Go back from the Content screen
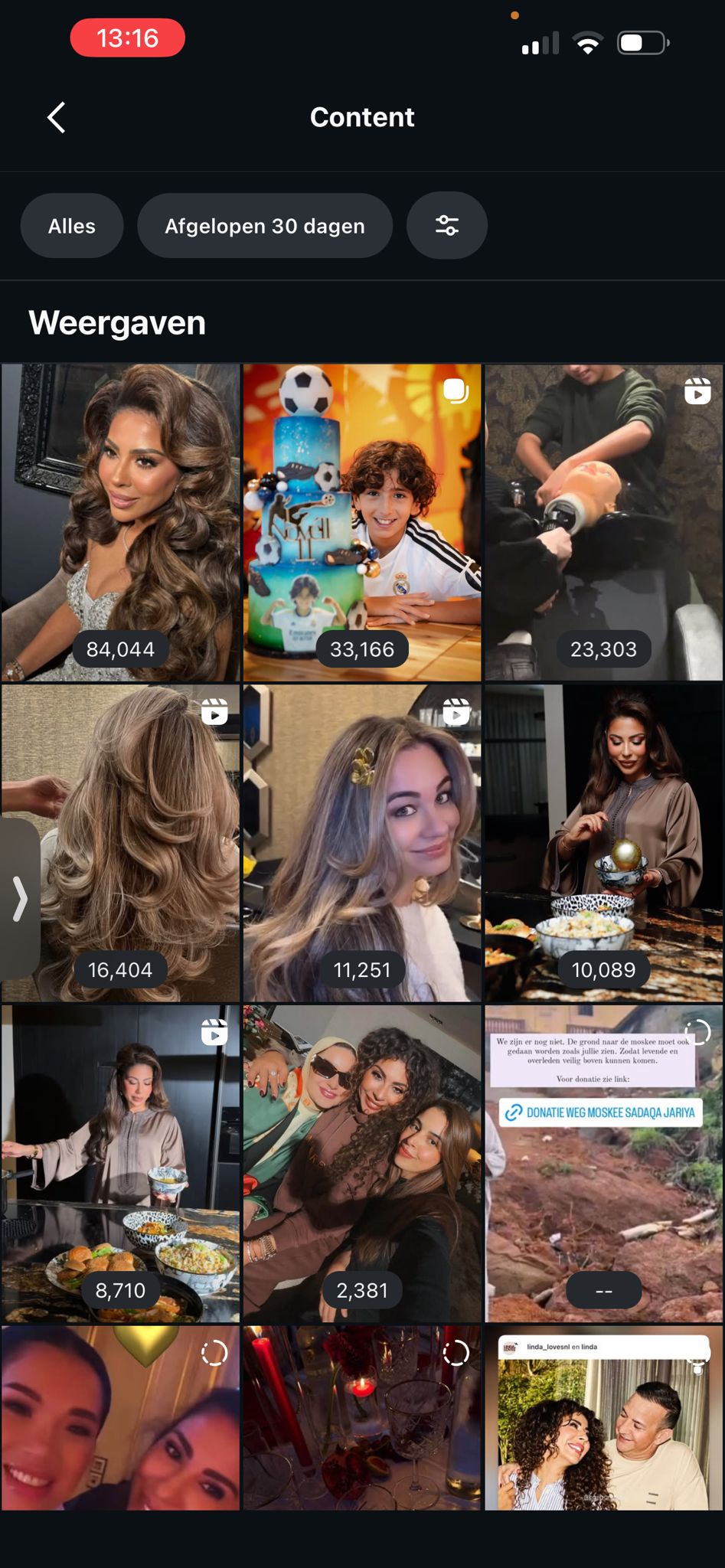This screenshot has height=1568, width=725. (57, 118)
